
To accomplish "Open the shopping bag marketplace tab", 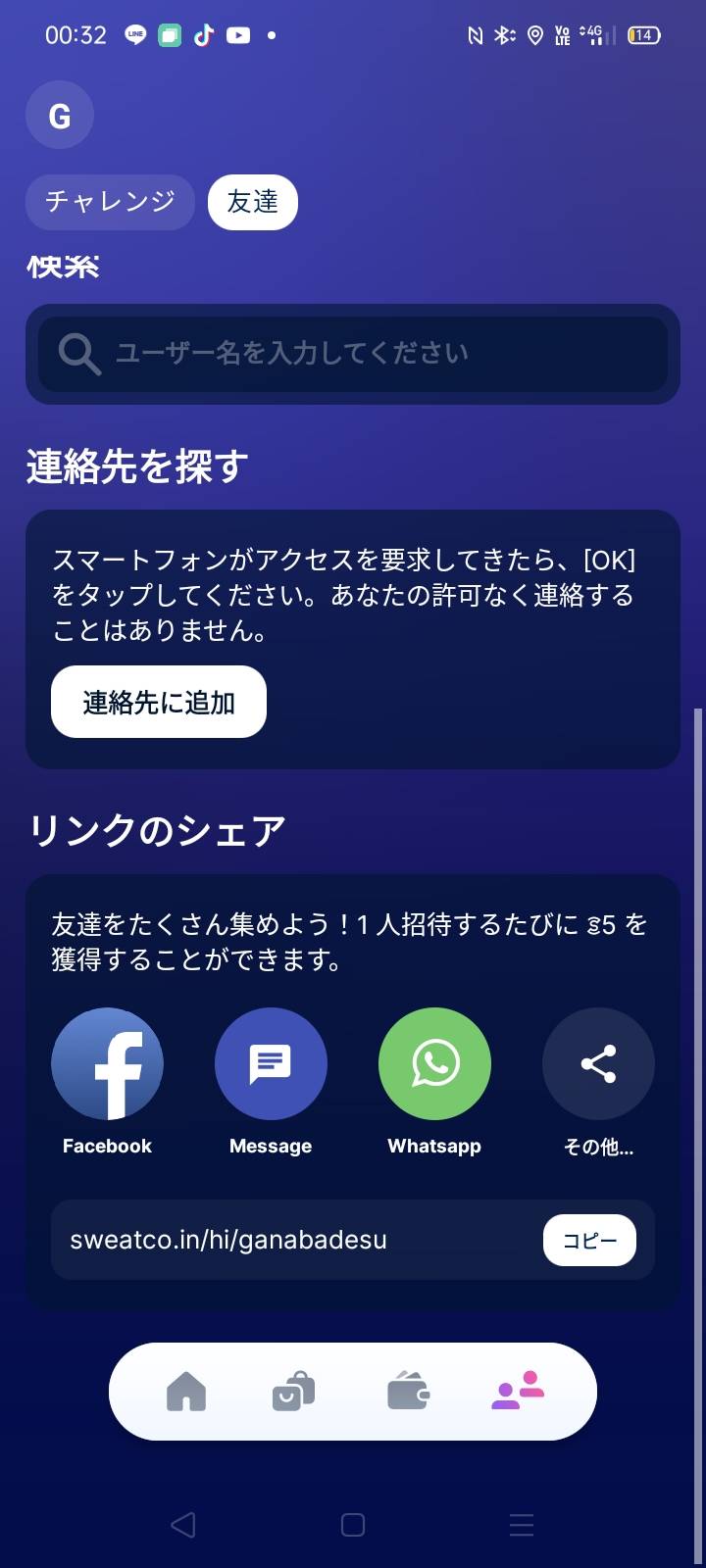I will pyautogui.click(x=293, y=1392).
